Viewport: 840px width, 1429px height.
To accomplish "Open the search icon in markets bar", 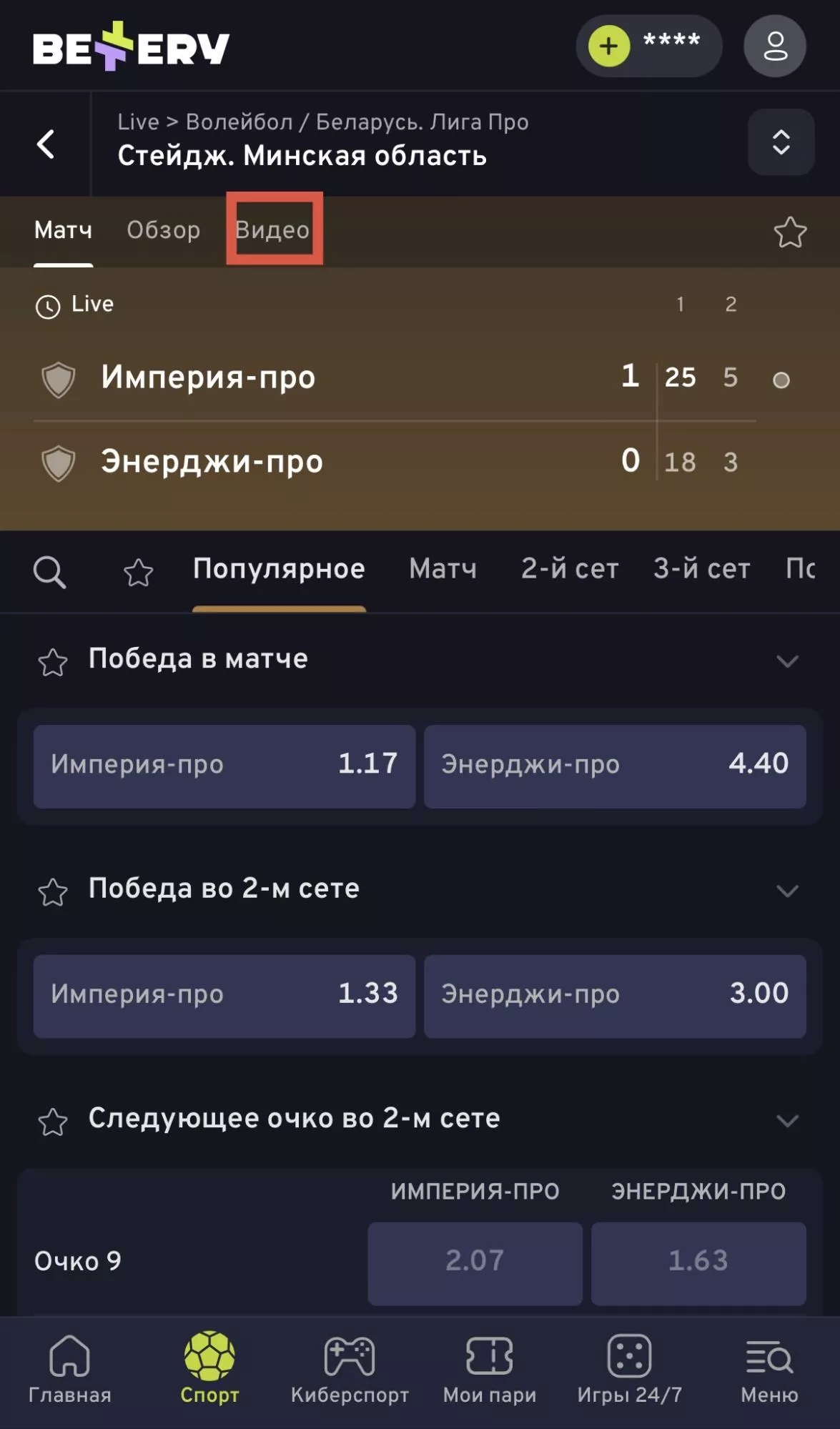I will [x=48, y=570].
